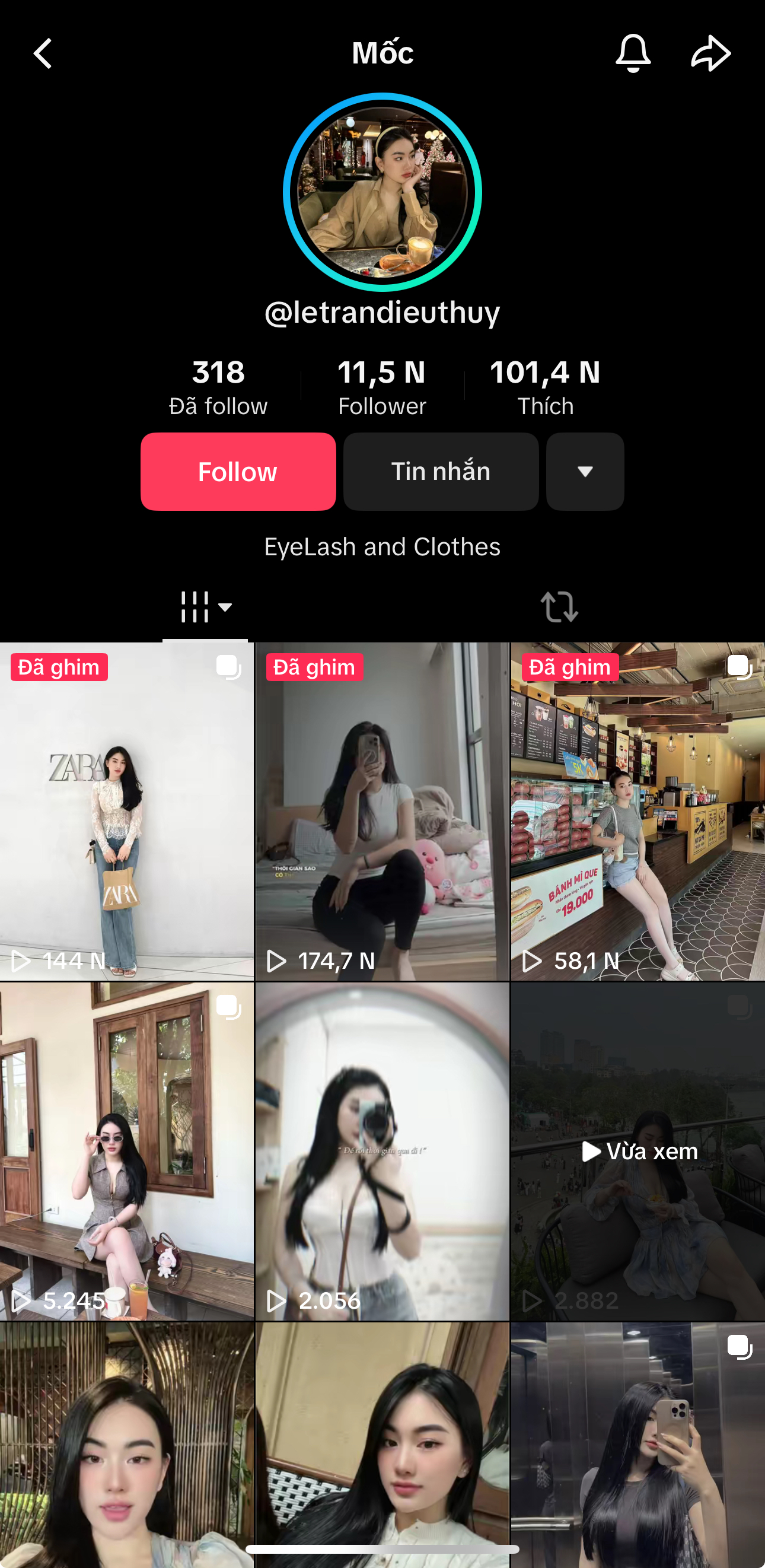View the 11,5 N followers list

[x=381, y=387]
